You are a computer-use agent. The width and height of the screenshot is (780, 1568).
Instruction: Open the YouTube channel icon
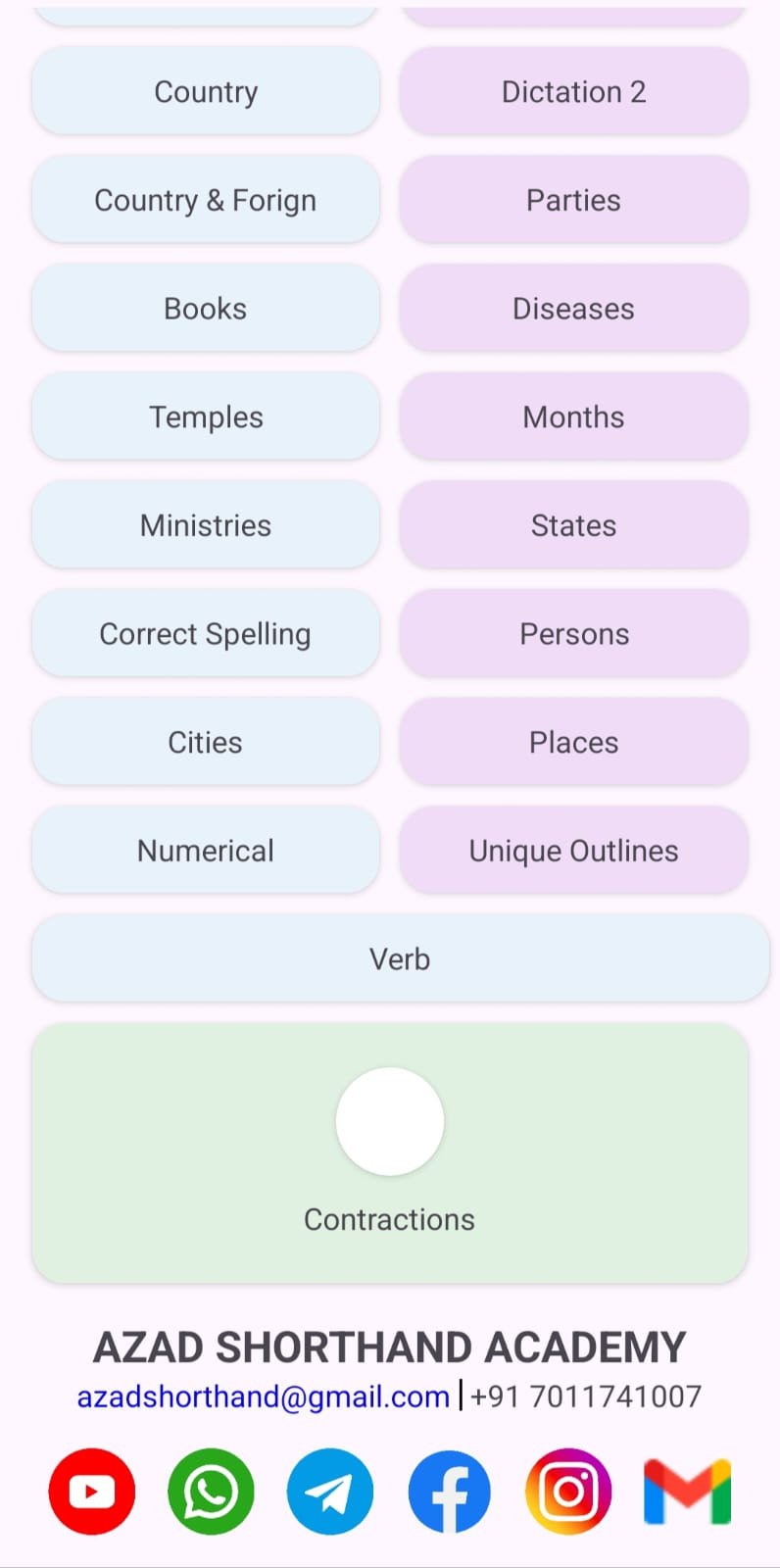(91, 1492)
